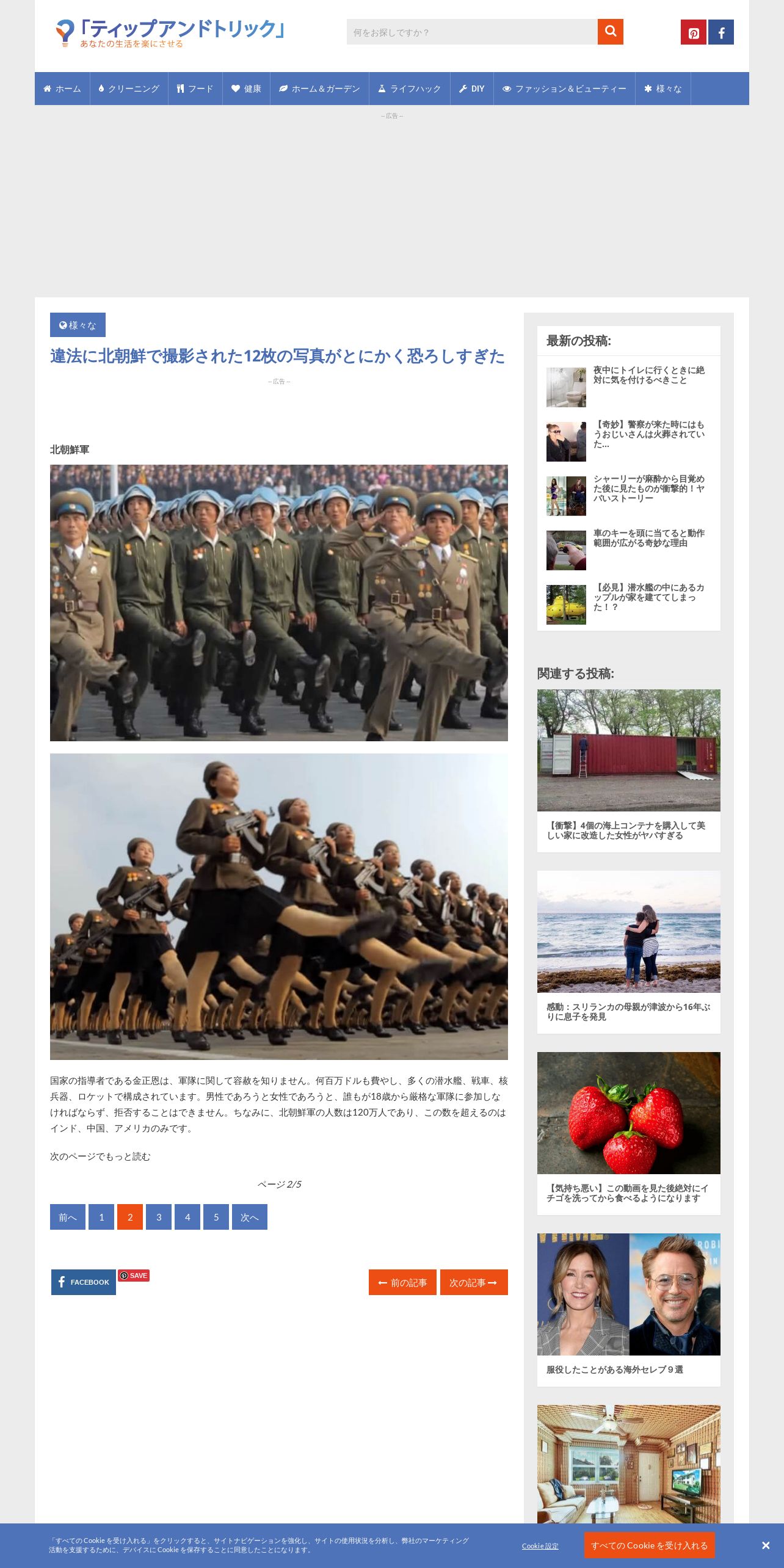This screenshot has width=784, height=1568.
Task: Open the DIY category in the nav bar
Action: pos(472,89)
